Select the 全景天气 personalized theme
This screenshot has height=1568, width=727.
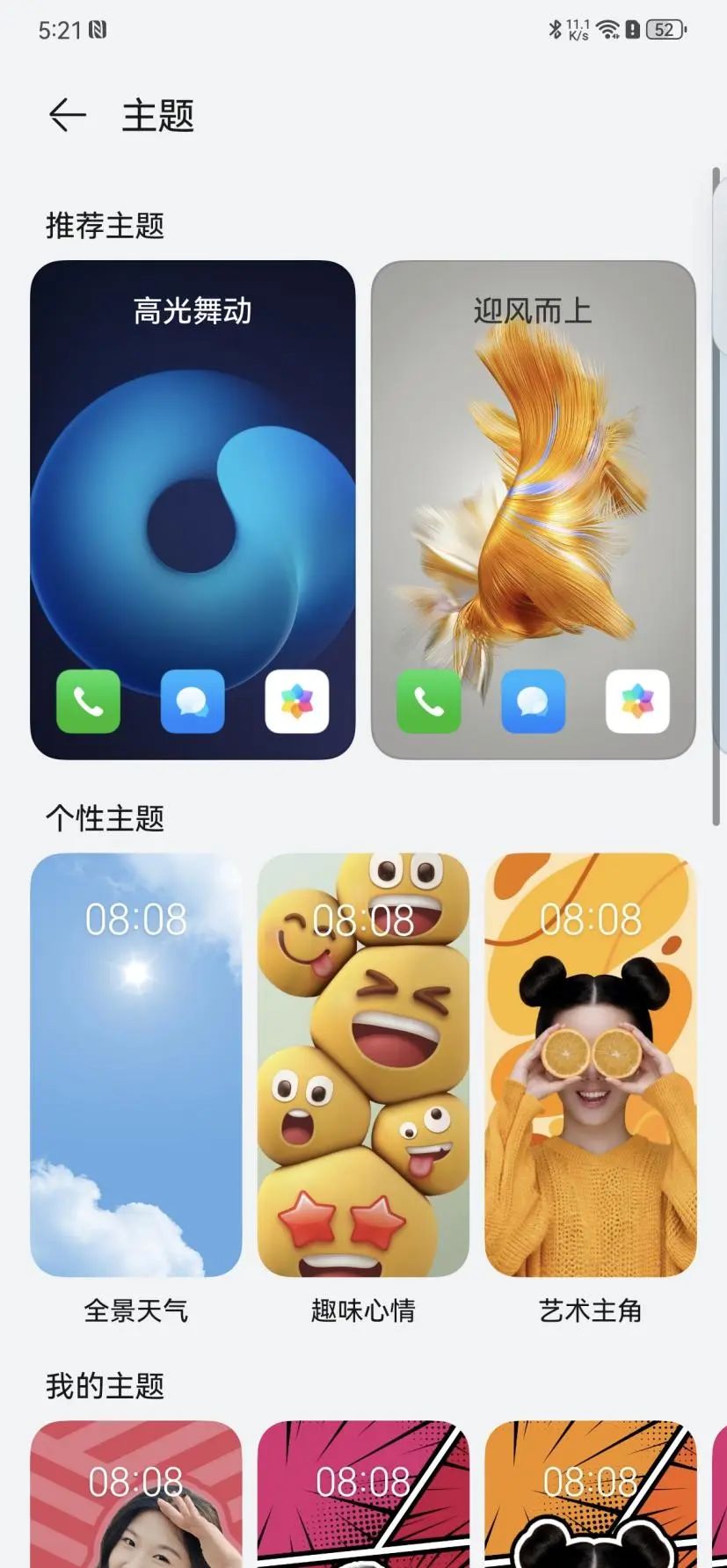point(136,1064)
